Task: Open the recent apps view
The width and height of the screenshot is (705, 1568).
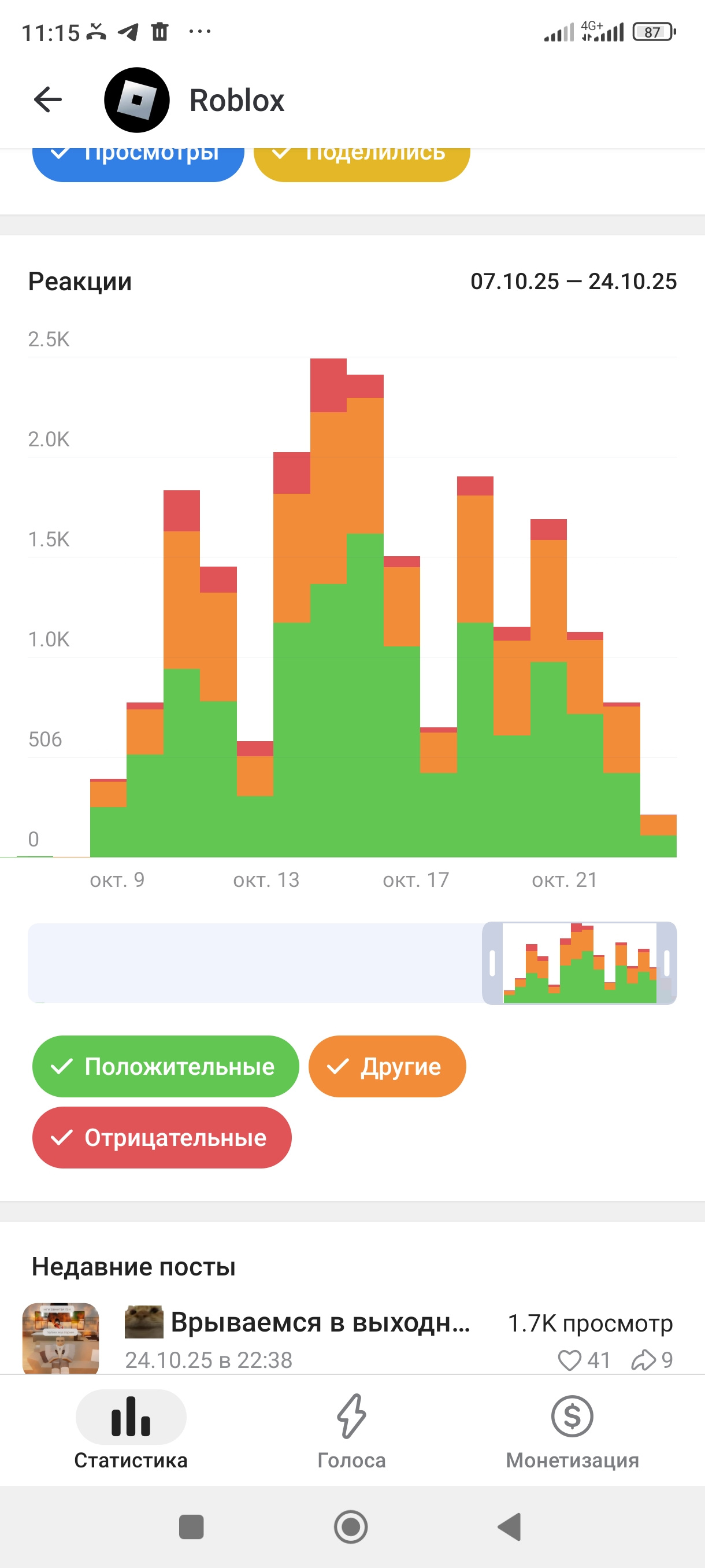Action: (191, 1526)
